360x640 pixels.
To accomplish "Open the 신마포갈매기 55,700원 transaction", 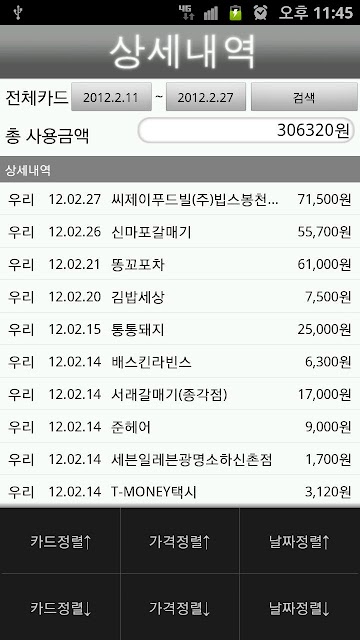I will click(x=180, y=231).
